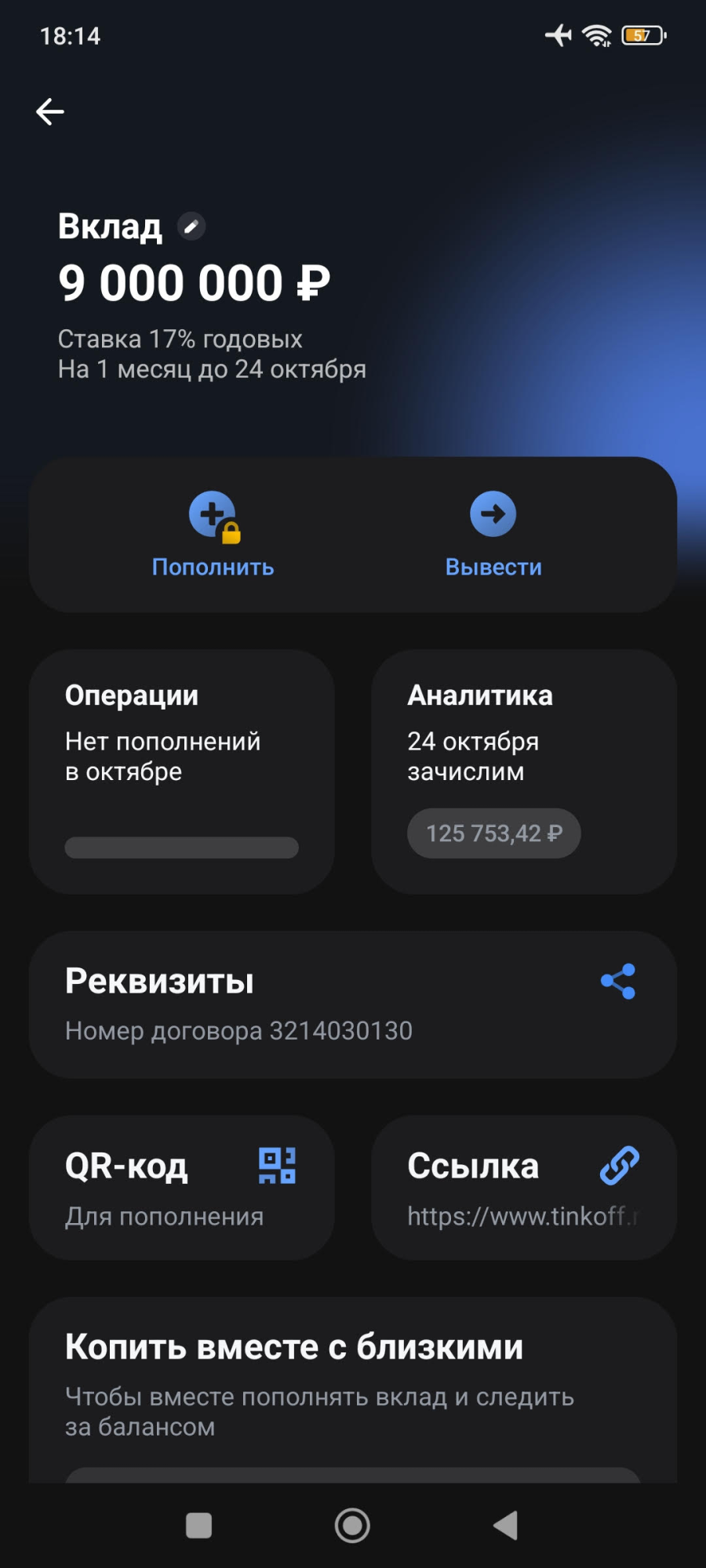This screenshot has width=706, height=1568.
Task: Withdraw funds via Вывести
Action: pos(493,535)
